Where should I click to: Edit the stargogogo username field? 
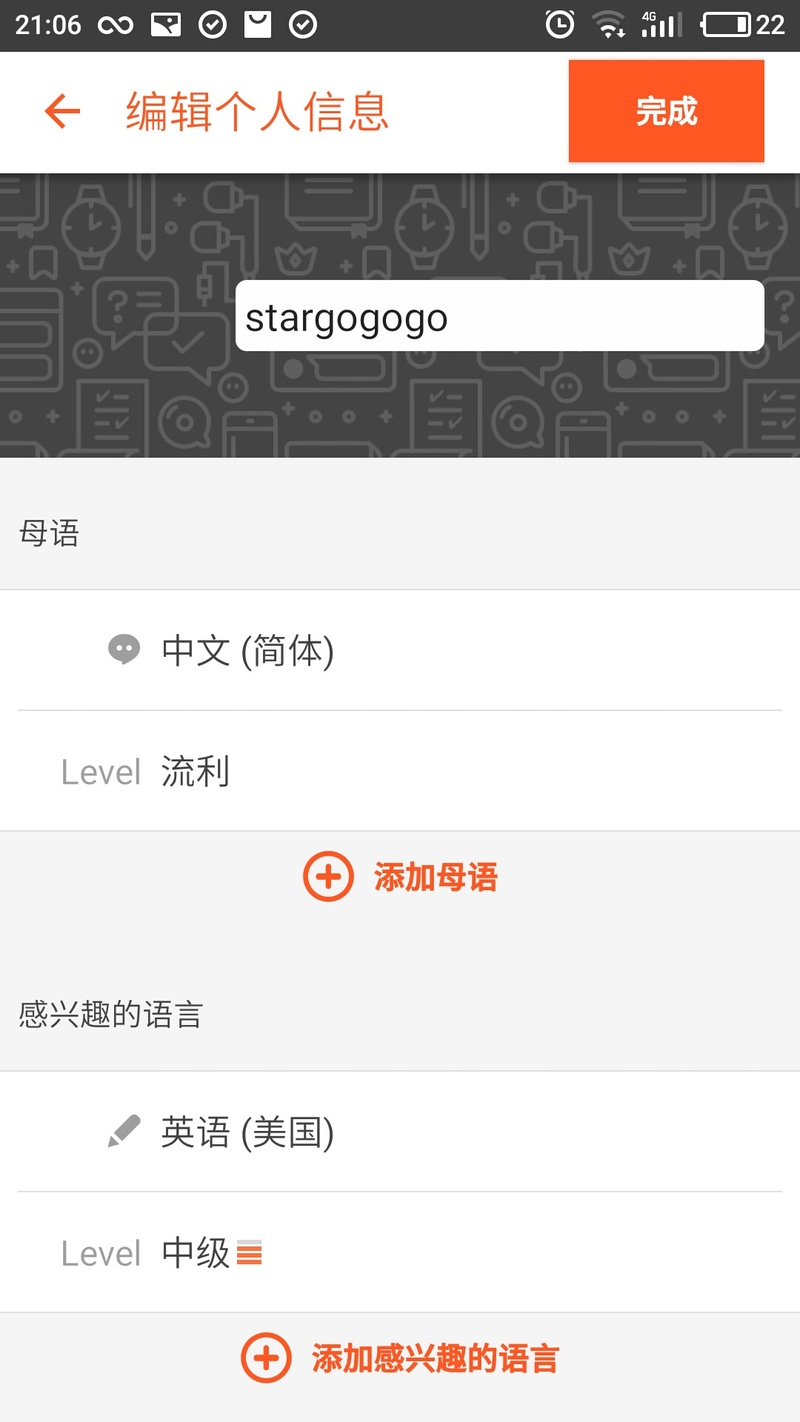pyautogui.click(x=499, y=316)
